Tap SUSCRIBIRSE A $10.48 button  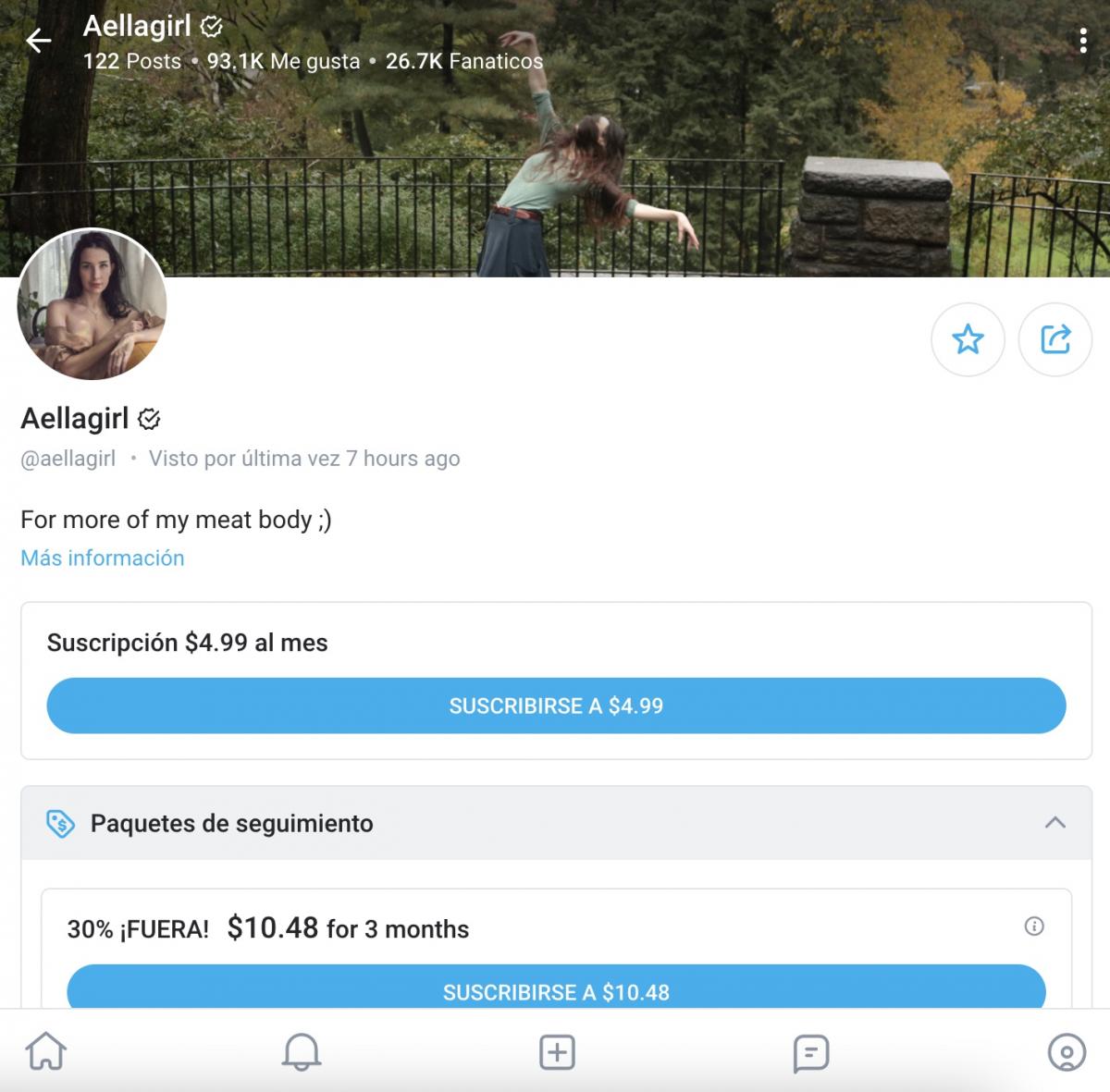556,989
